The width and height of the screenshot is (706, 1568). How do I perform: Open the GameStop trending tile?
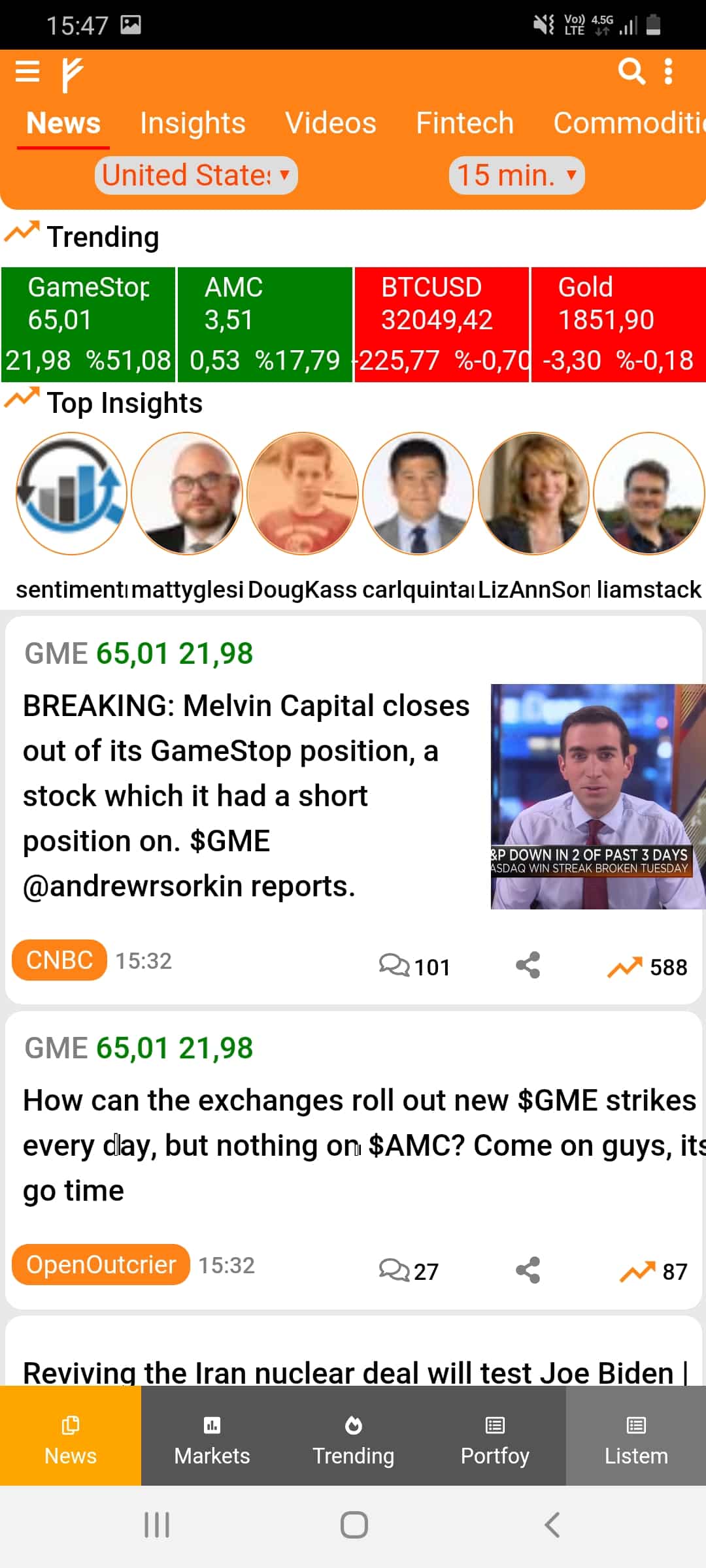pyautogui.click(x=88, y=324)
